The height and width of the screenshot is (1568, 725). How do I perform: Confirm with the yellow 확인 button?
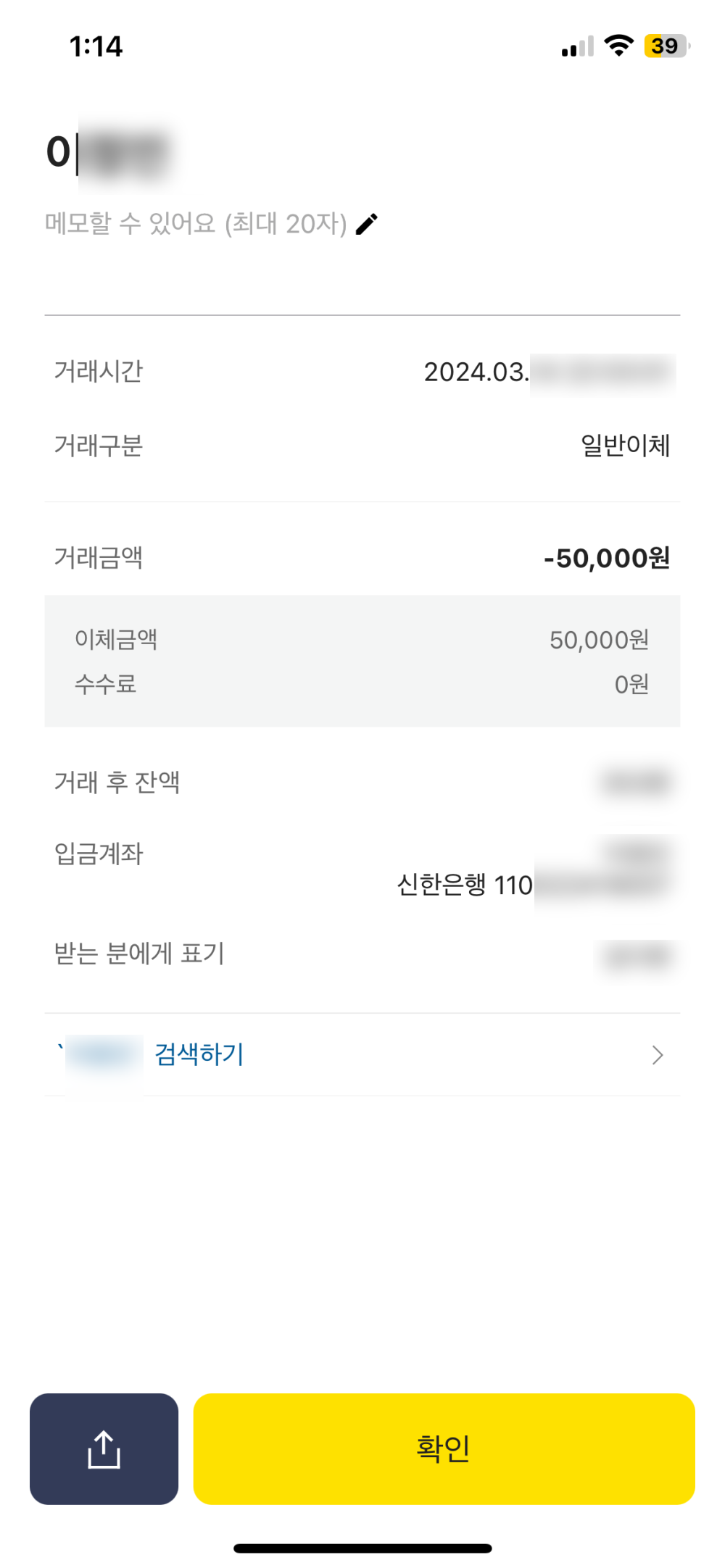tap(444, 1449)
